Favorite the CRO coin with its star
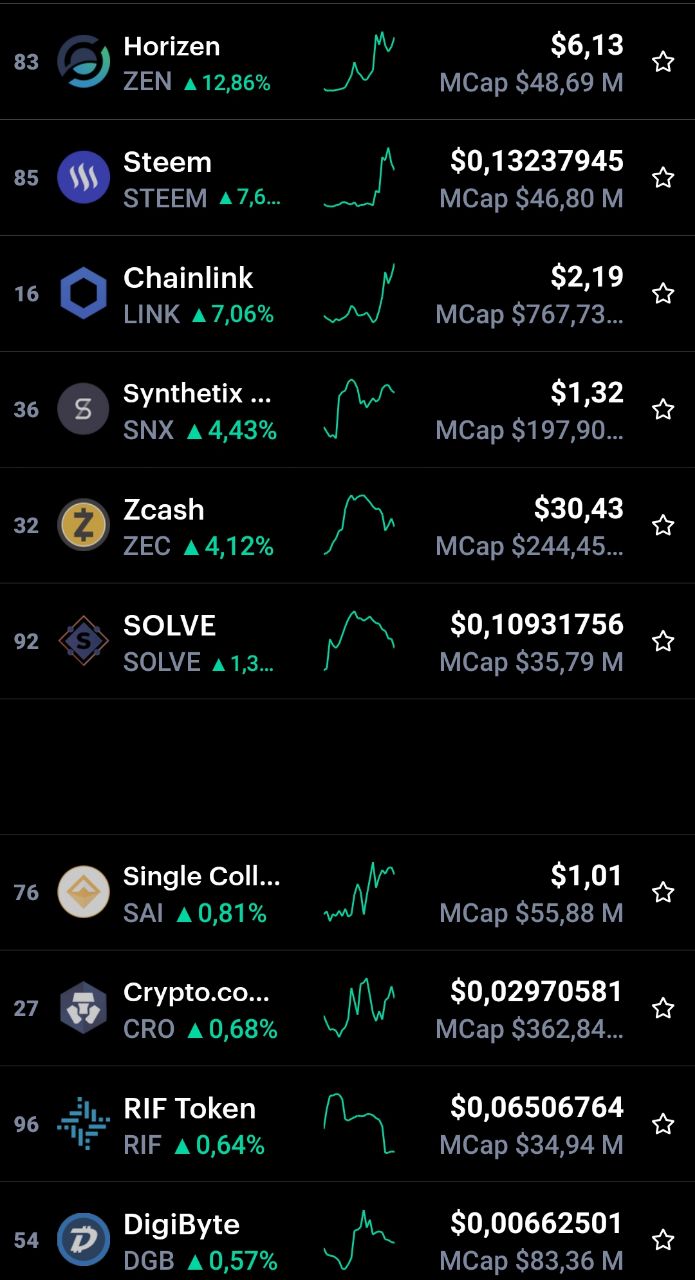 tap(663, 1008)
